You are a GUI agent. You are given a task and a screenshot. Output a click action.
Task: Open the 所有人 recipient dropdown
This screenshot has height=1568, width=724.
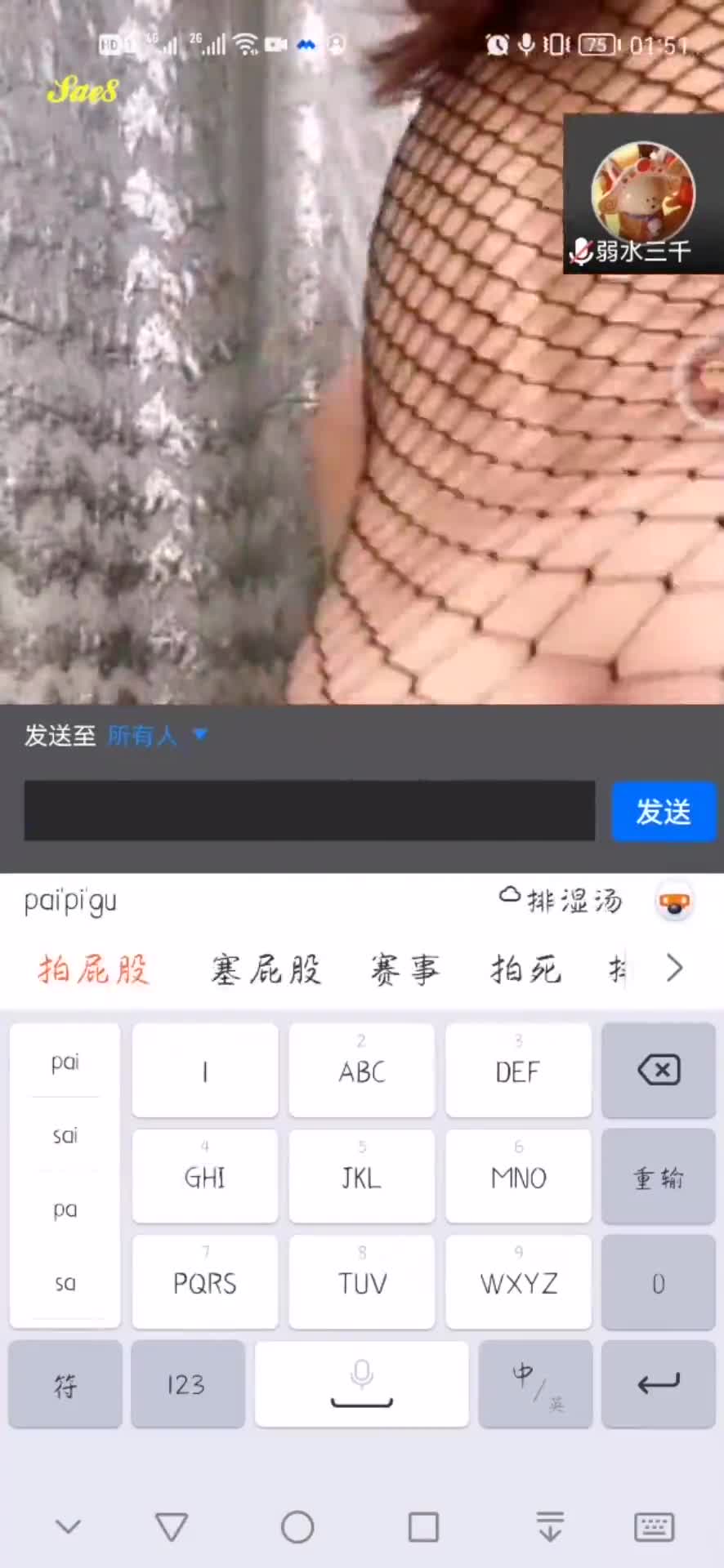coord(156,736)
